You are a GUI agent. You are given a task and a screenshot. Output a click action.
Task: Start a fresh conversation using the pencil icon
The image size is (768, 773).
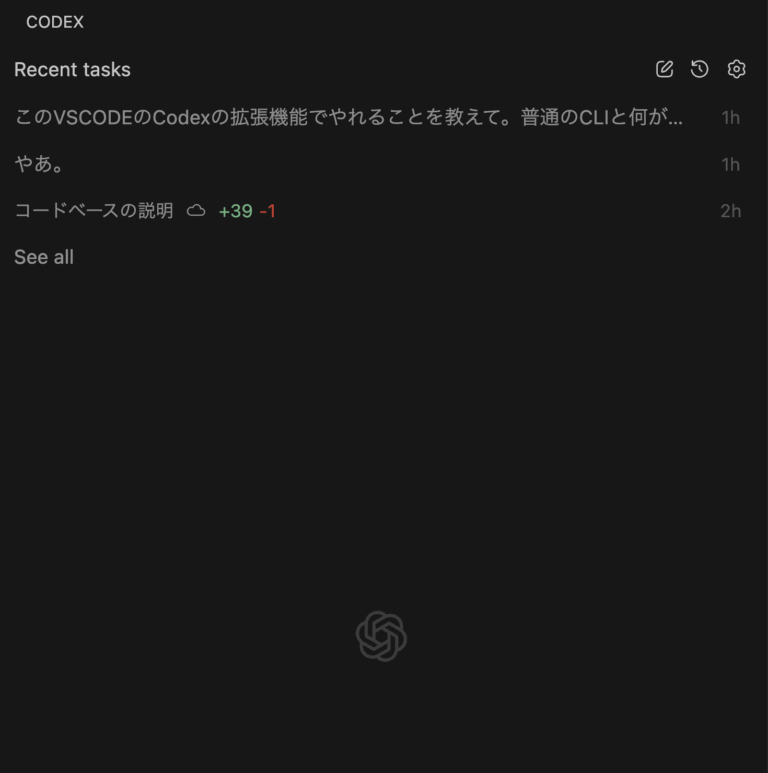point(664,69)
